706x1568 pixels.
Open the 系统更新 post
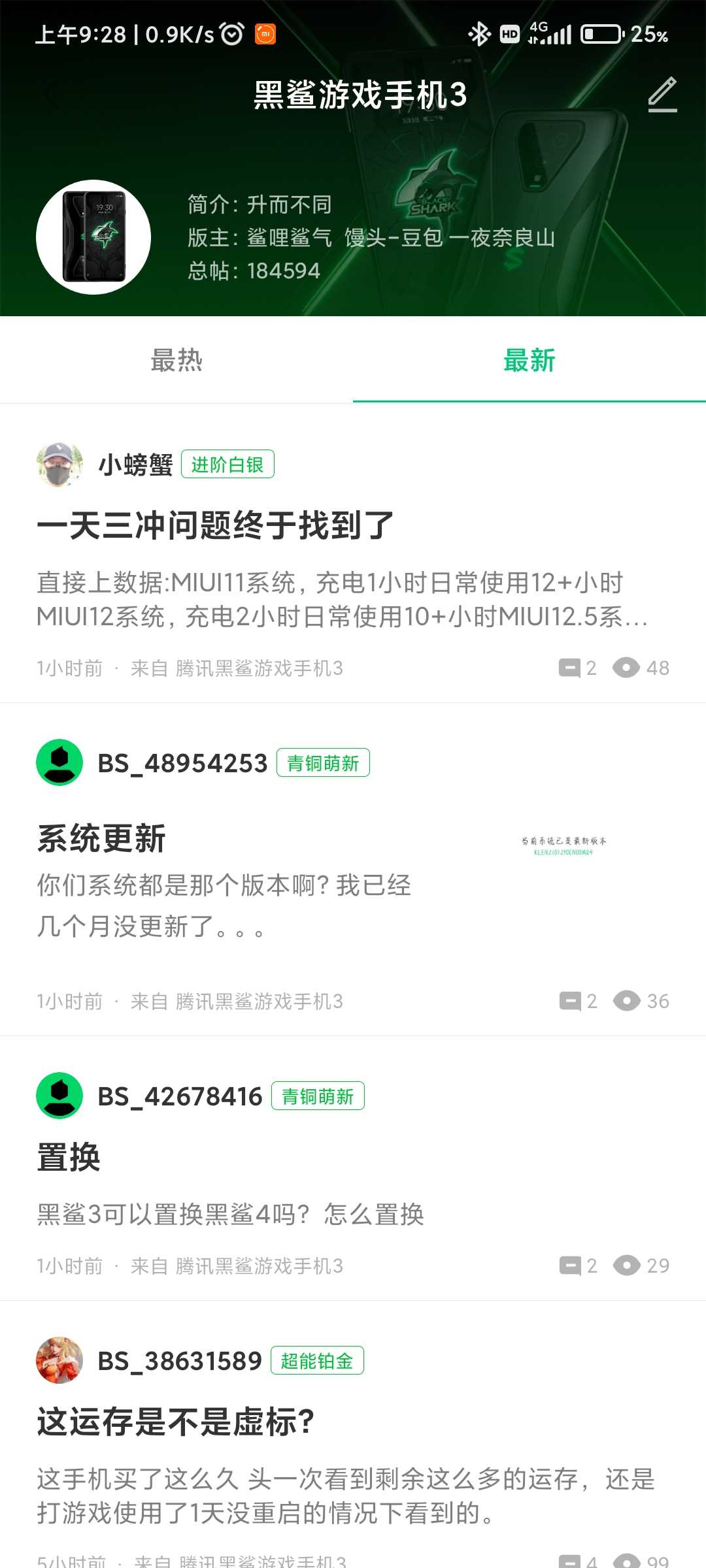click(x=102, y=838)
